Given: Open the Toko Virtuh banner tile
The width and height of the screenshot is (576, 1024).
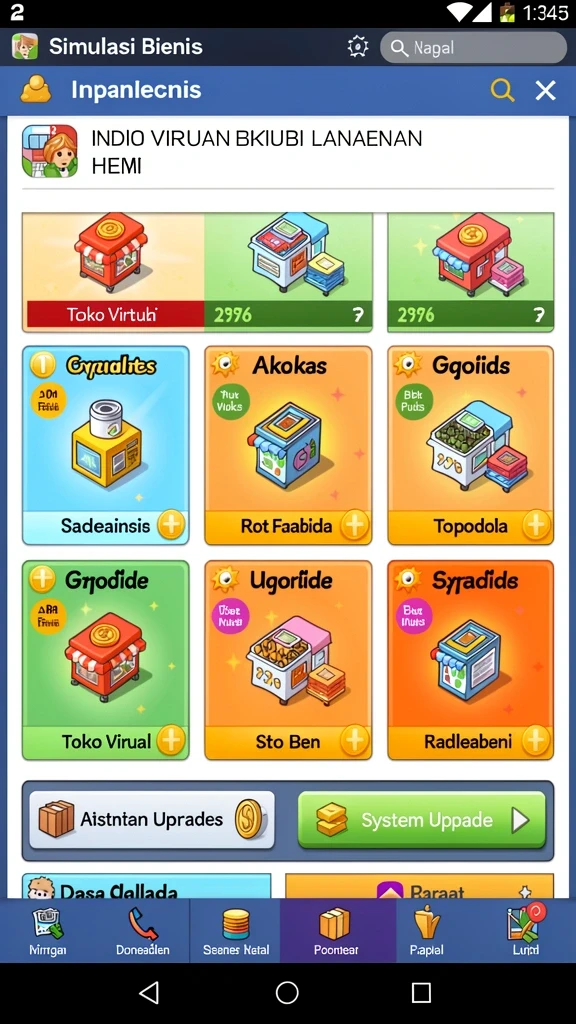Looking at the screenshot, I should point(114,272).
